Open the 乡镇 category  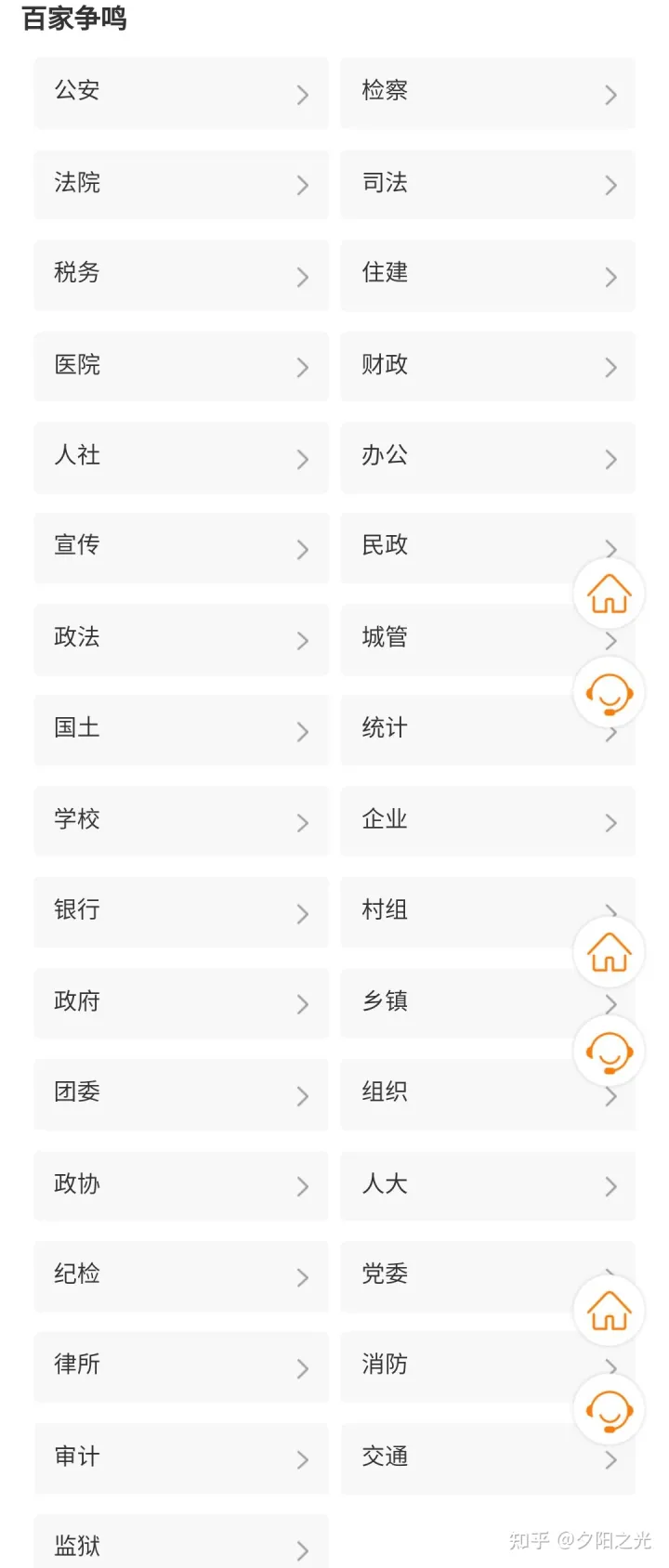point(488,1003)
